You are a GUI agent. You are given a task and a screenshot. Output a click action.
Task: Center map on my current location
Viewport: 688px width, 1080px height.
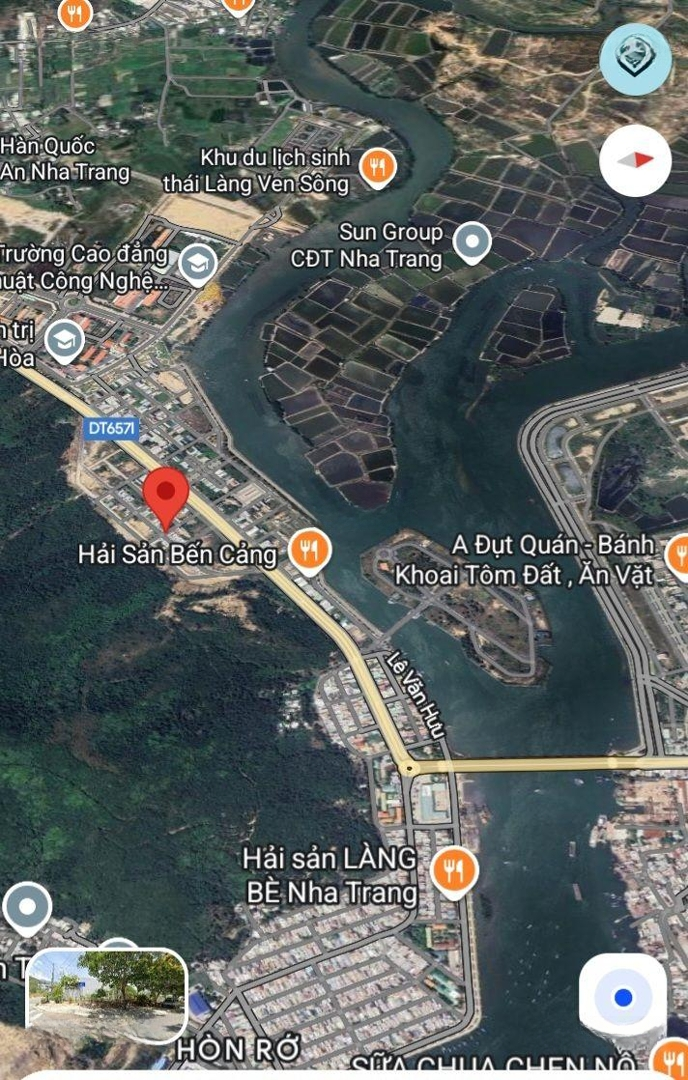click(x=623, y=997)
